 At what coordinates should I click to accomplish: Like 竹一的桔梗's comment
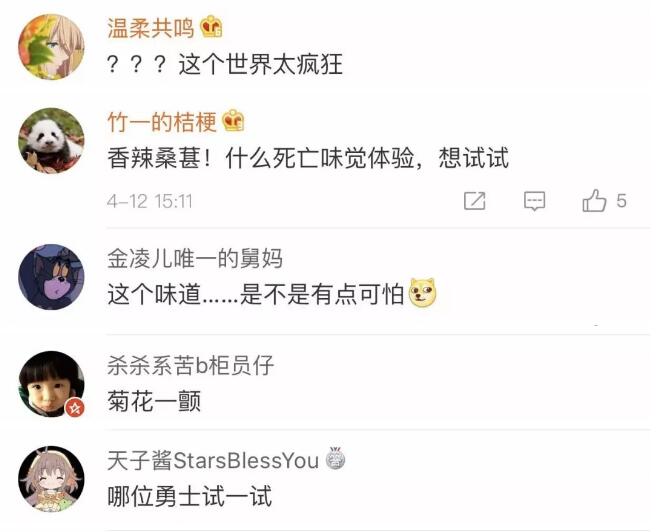(x=596, y=201)
